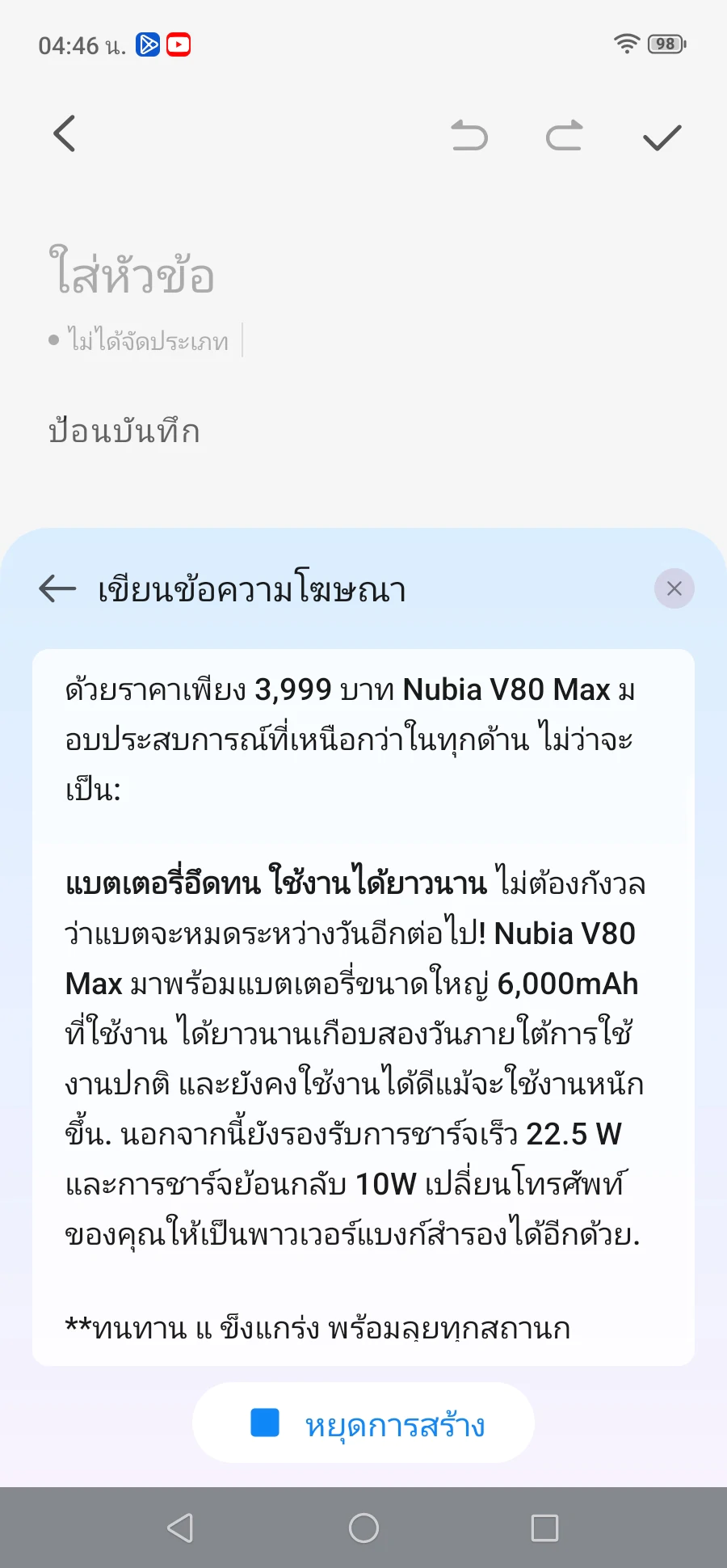The height and width of the screenshot is (1568, 727).
Task: Return from the เขียนข้อความโฆษณา panel
Action: pyautogui.click(x=58, y=589)
